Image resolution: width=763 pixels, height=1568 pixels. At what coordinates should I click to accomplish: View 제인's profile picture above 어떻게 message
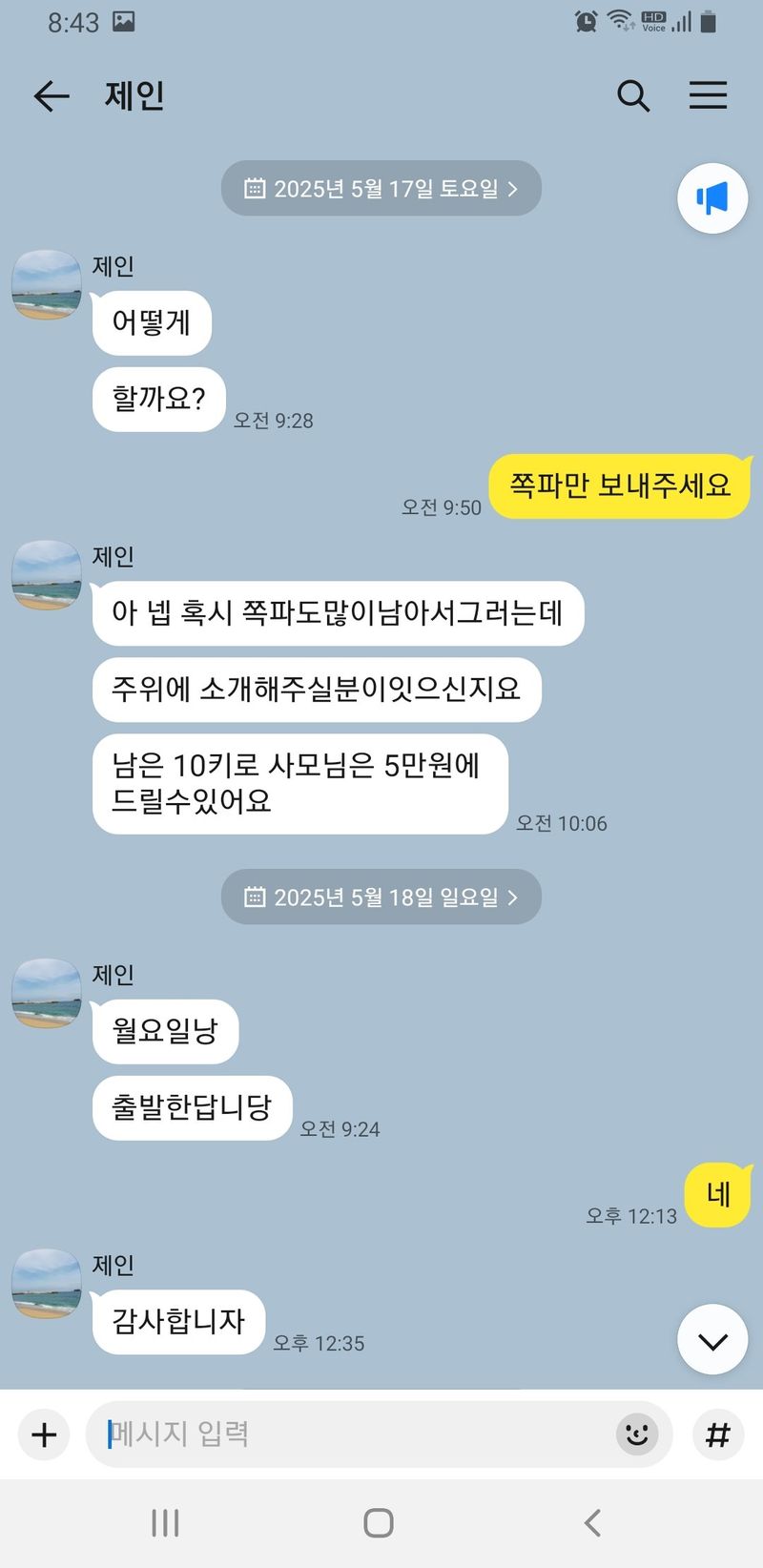46,284
